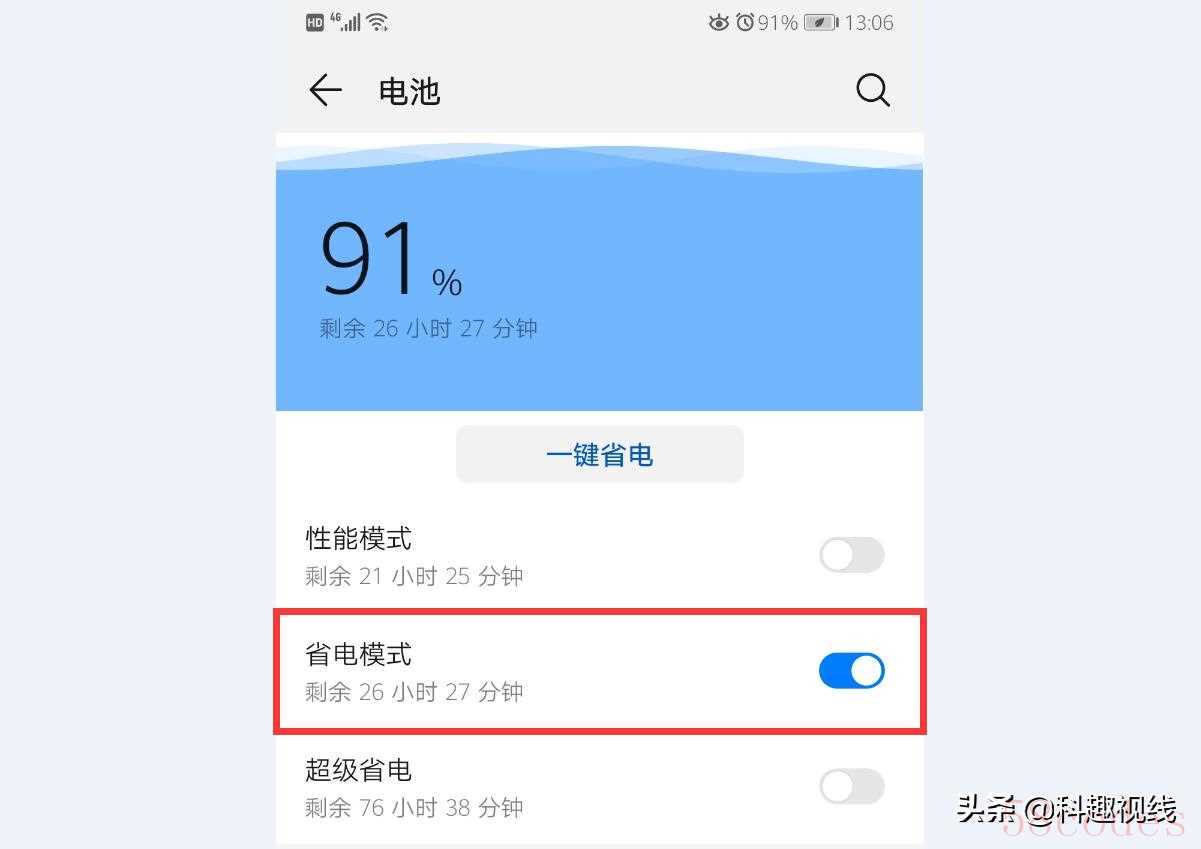The width and height of the screenshot is (1201, 849).
Task: Open the search icon in the top bar
Action: pyautogui.click(x=872, y=91)
